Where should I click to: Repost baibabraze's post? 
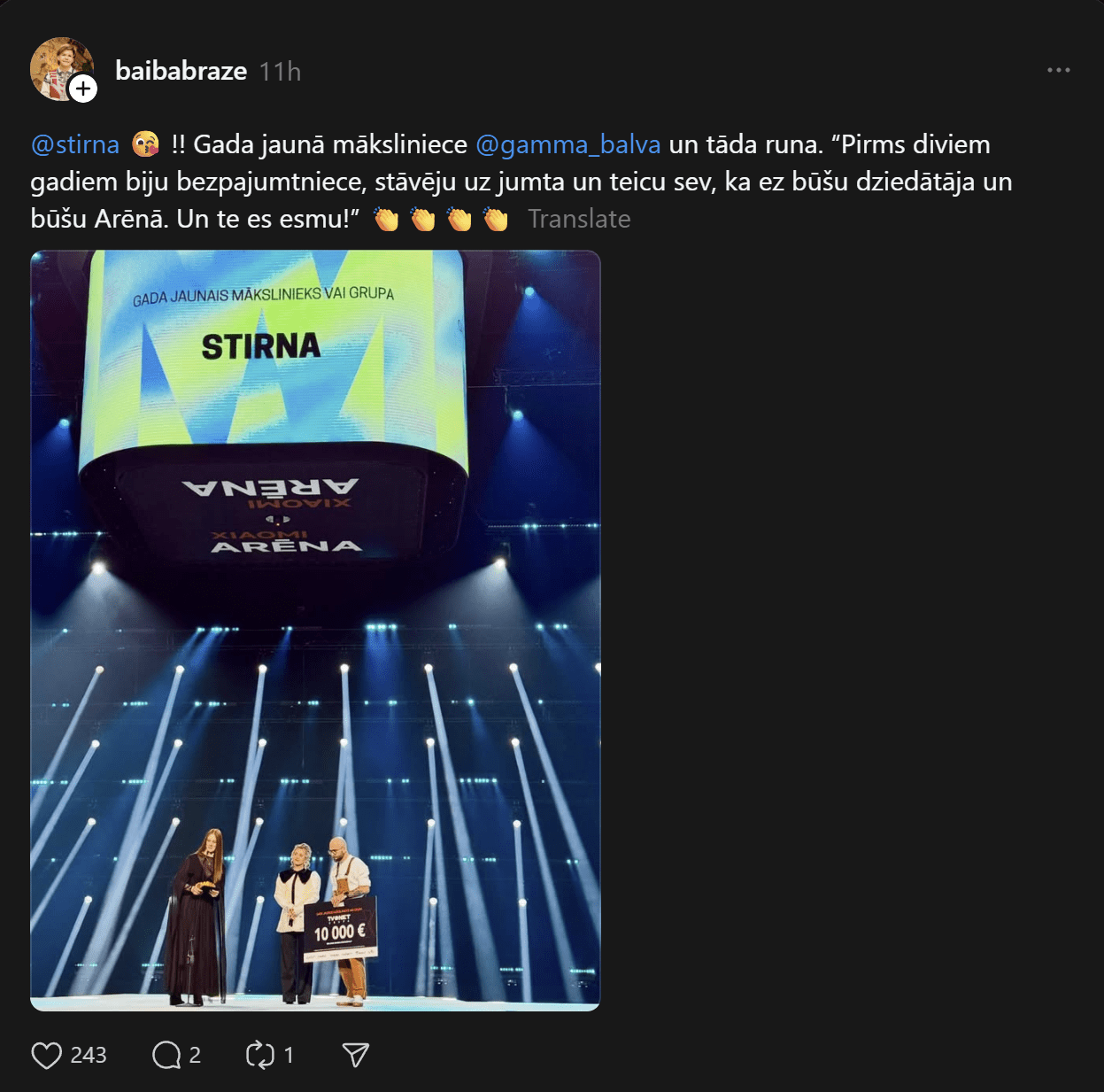[x=260, y=1055]
